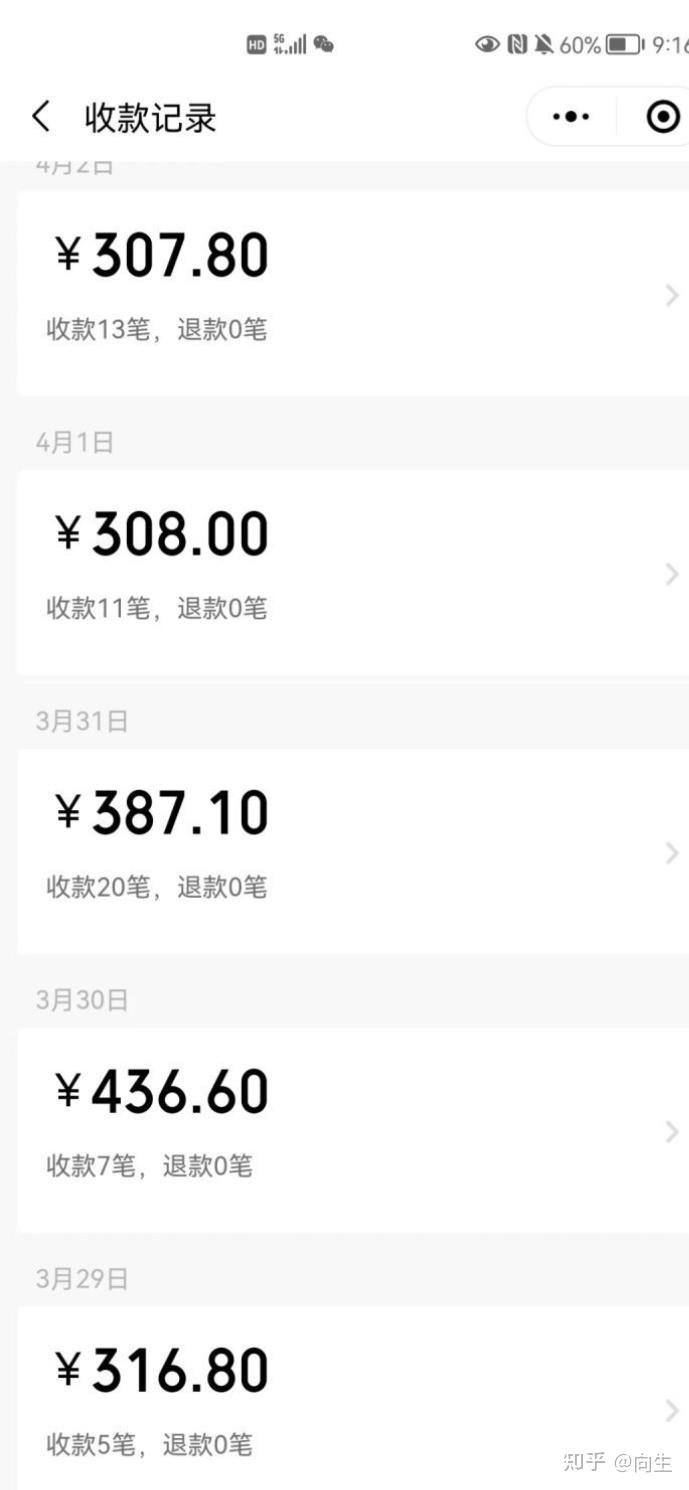The width and height of the screenshot is (689, 1490).
Task: Go back from 收款记录 page
Action: point(41,117)
